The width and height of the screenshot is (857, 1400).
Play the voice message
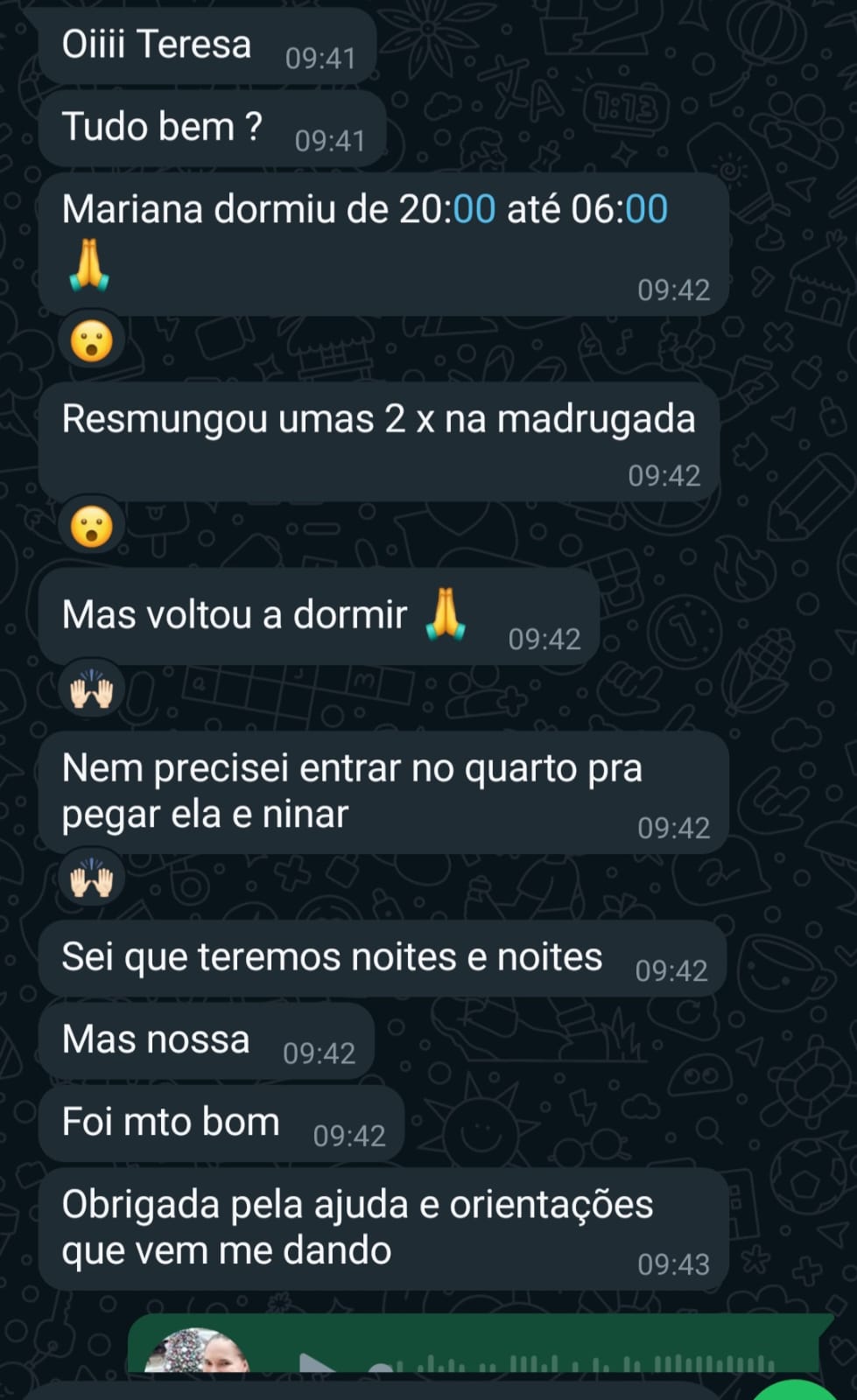(317, 1365)
